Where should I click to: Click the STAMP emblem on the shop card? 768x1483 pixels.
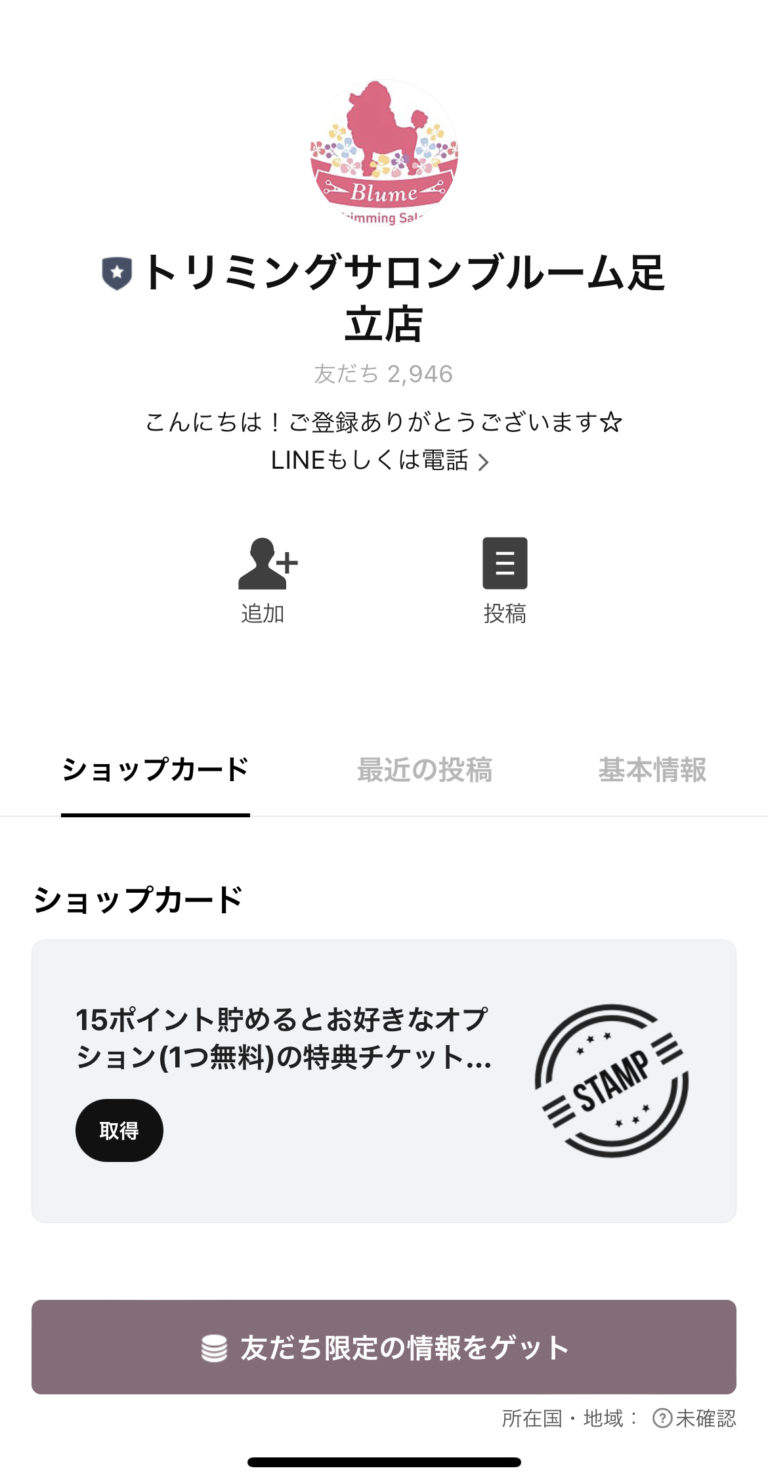pos(612,1081)
